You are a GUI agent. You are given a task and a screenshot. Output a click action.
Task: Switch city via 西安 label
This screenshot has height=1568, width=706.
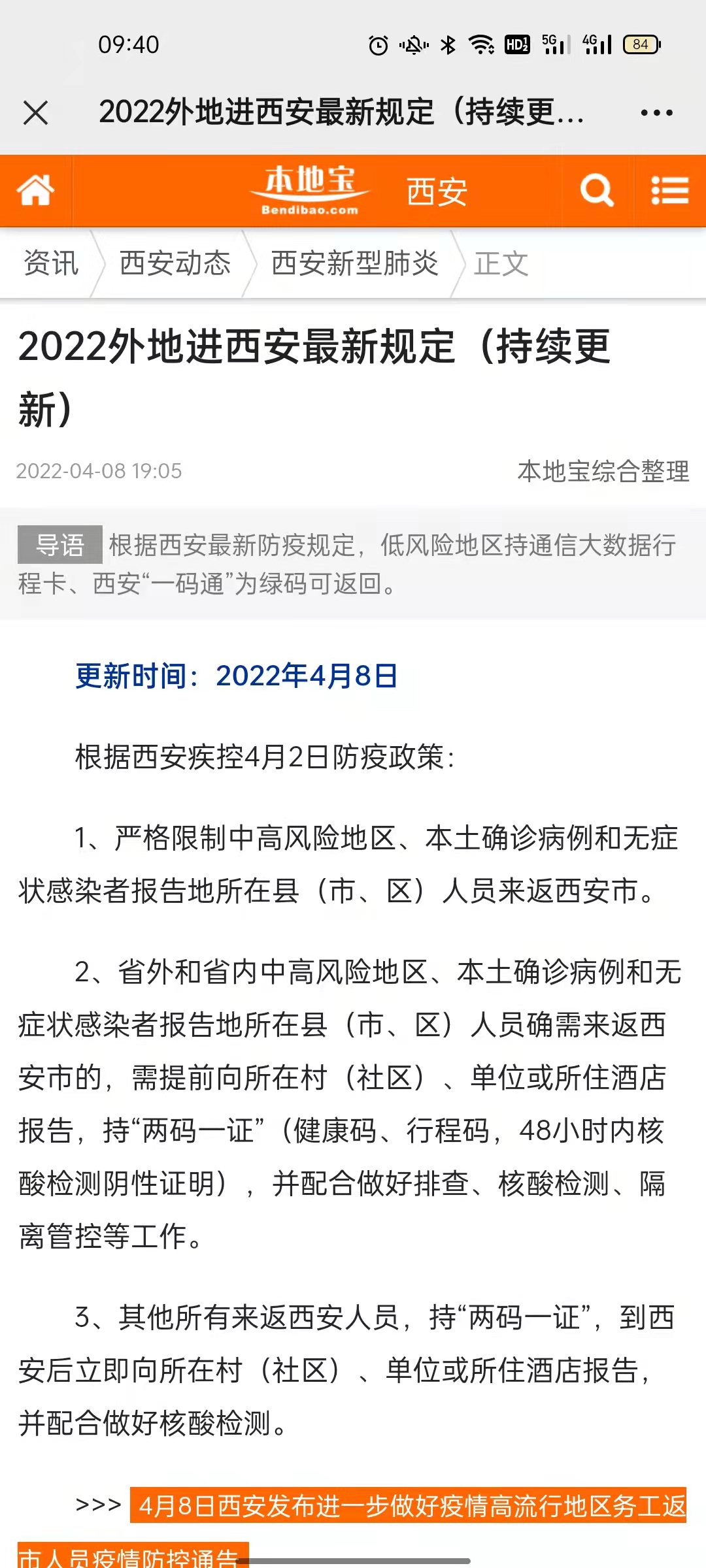[x=437, y=192]
